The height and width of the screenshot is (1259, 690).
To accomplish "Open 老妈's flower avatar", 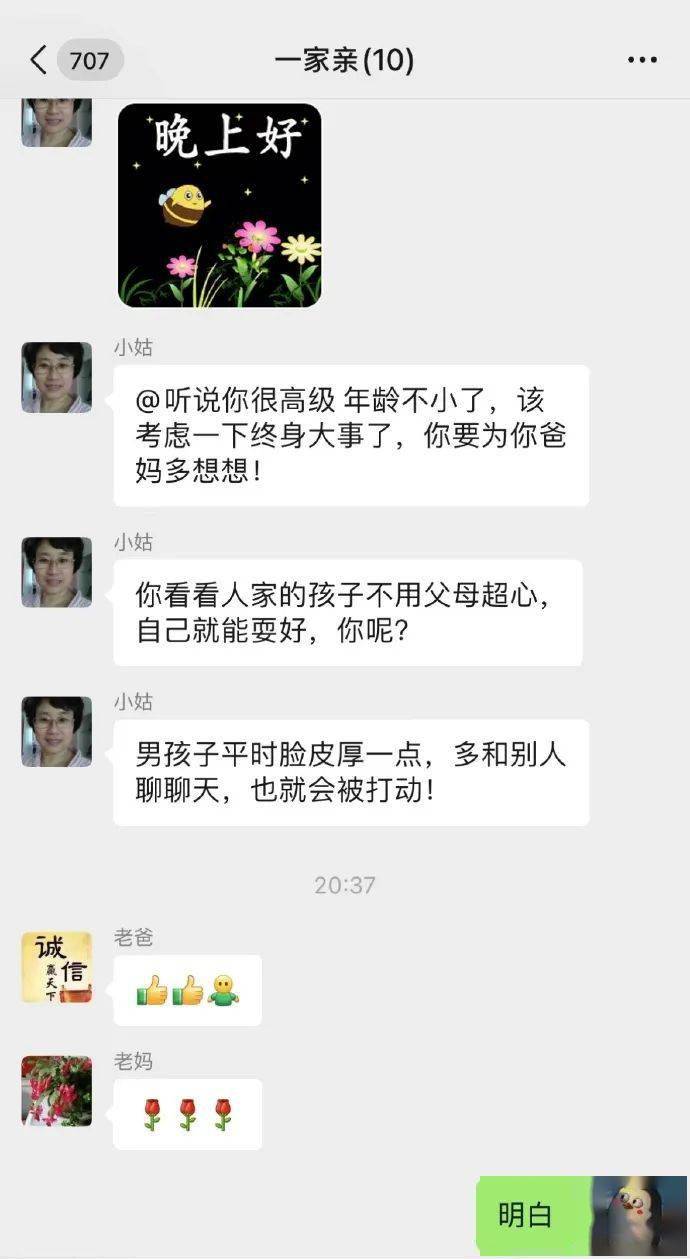I will point(57,1091).
